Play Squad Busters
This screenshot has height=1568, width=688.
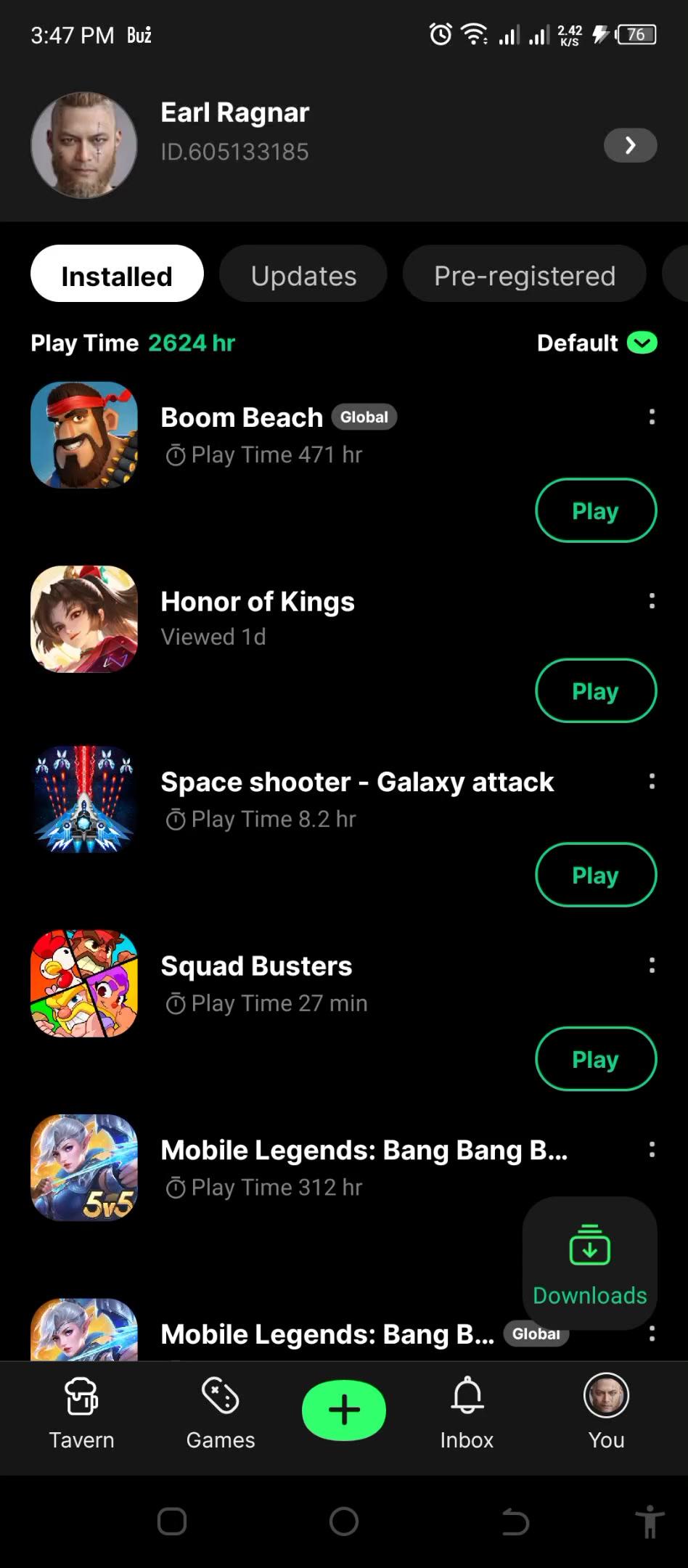596,1059
